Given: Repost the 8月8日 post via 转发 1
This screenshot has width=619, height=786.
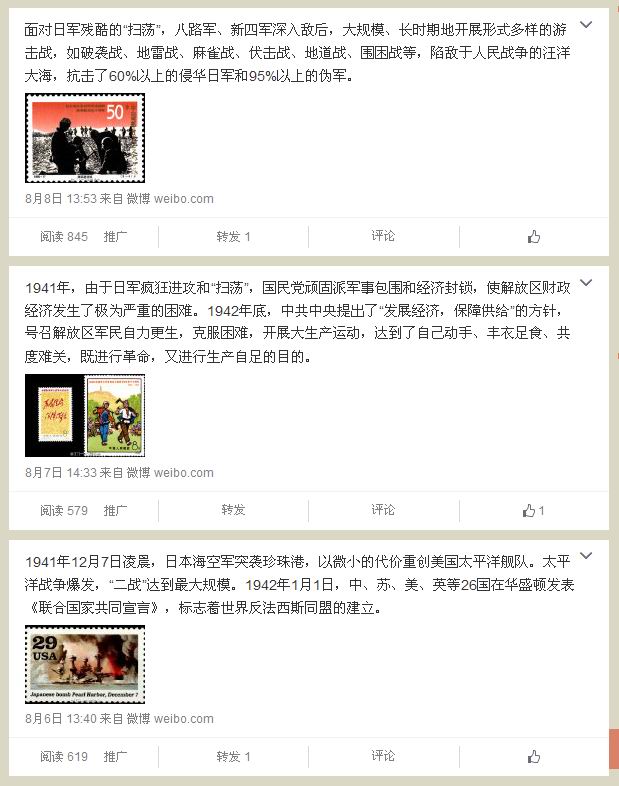Looking at the screenshot, I should click(234, 237).
